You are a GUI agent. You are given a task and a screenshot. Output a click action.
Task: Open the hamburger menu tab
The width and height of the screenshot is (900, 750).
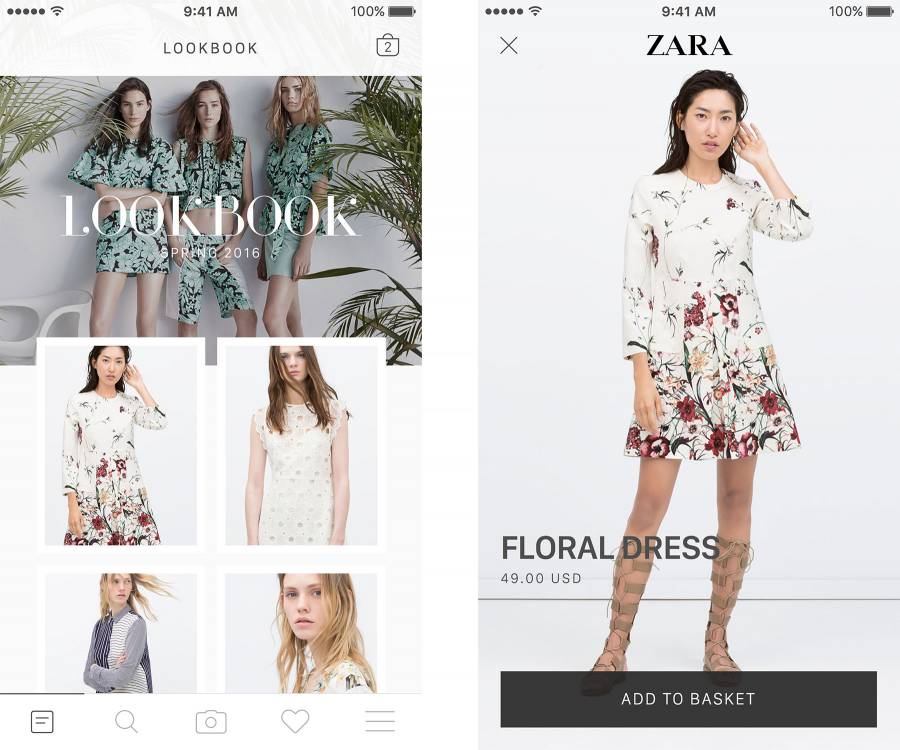[380, 721]
